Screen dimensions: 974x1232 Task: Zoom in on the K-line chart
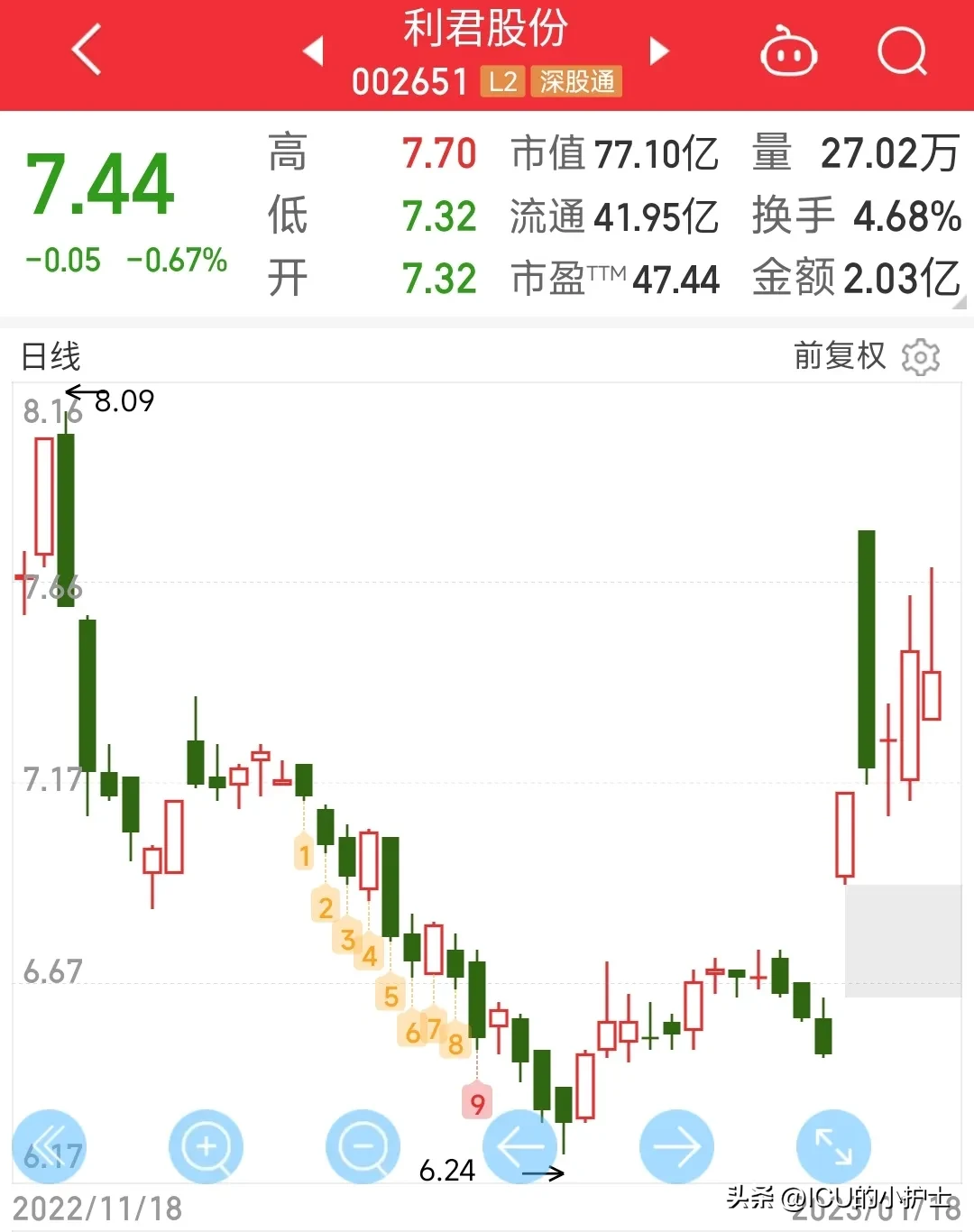click(206, 1146)
